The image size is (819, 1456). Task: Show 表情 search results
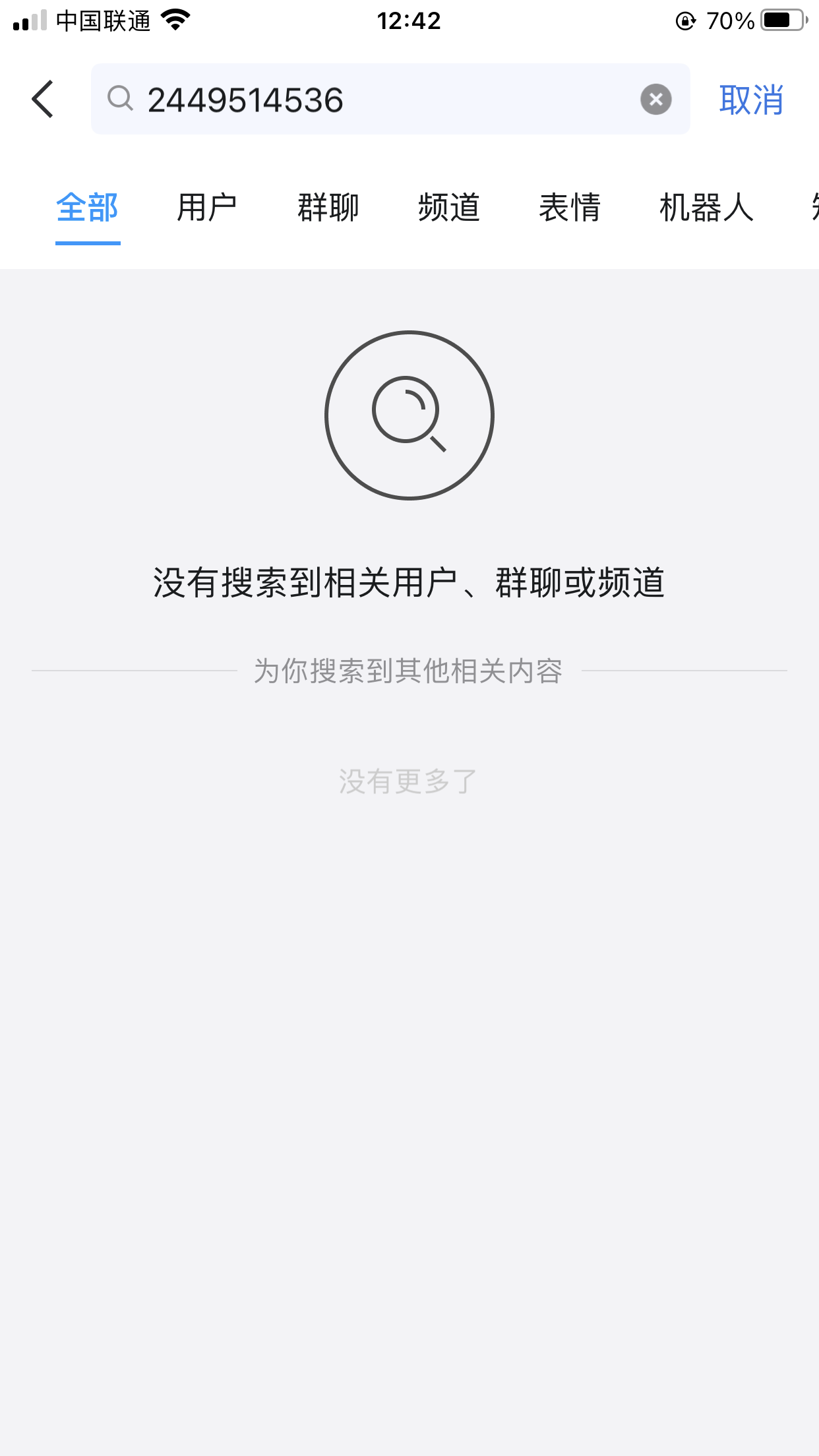570,208
